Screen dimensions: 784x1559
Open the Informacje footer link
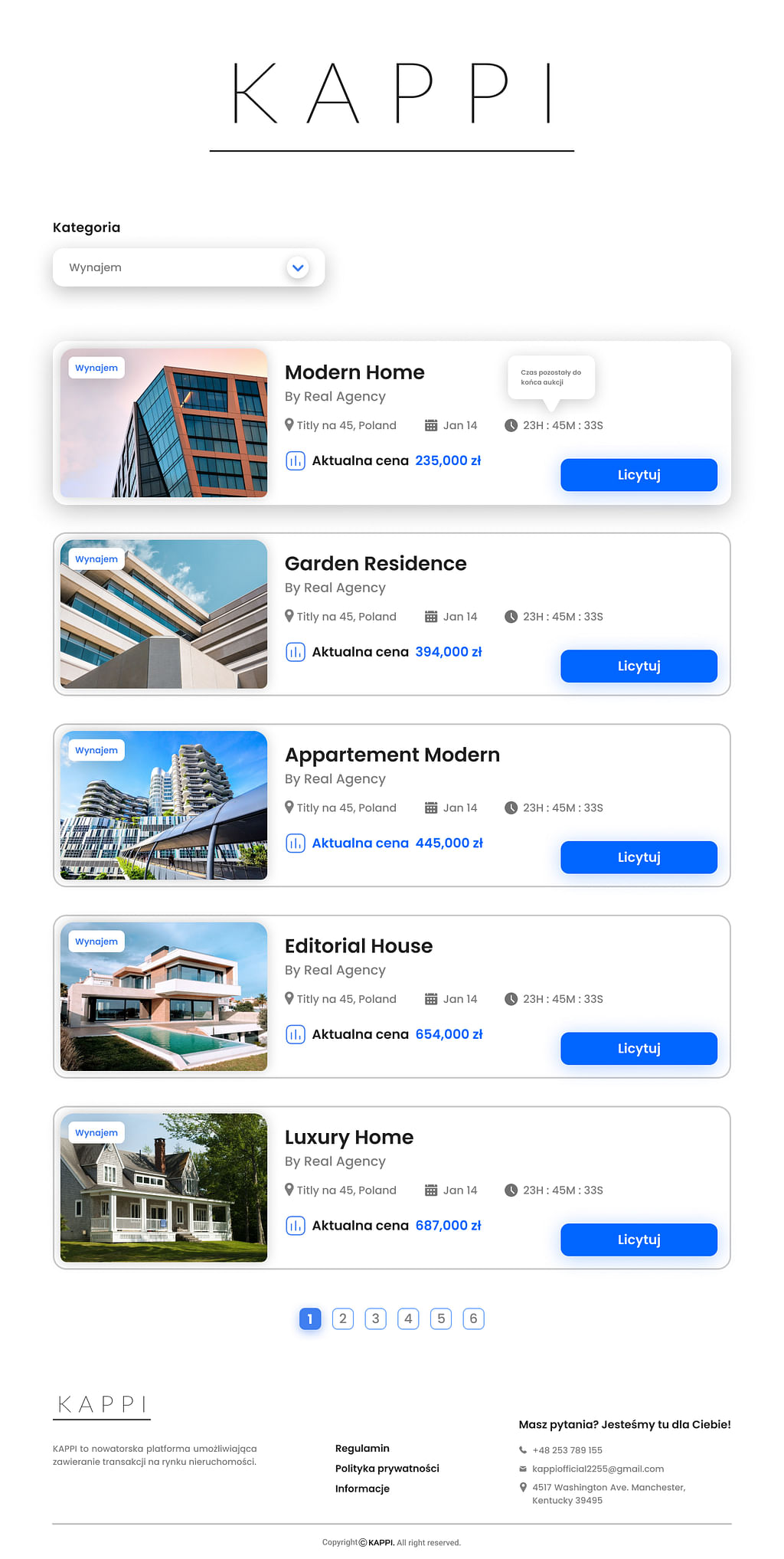click(x=362, y=1489)
